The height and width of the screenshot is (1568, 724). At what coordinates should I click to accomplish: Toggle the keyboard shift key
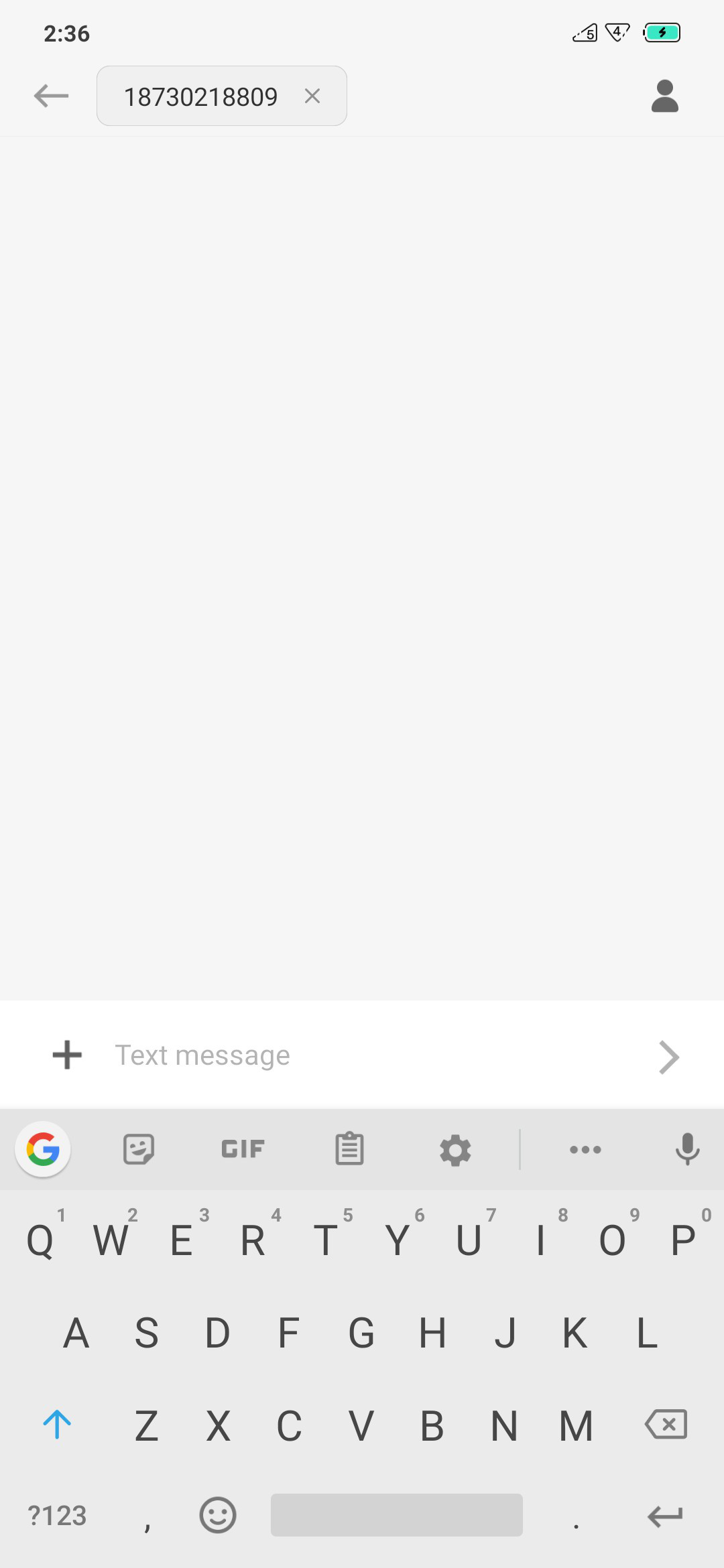57,1424
